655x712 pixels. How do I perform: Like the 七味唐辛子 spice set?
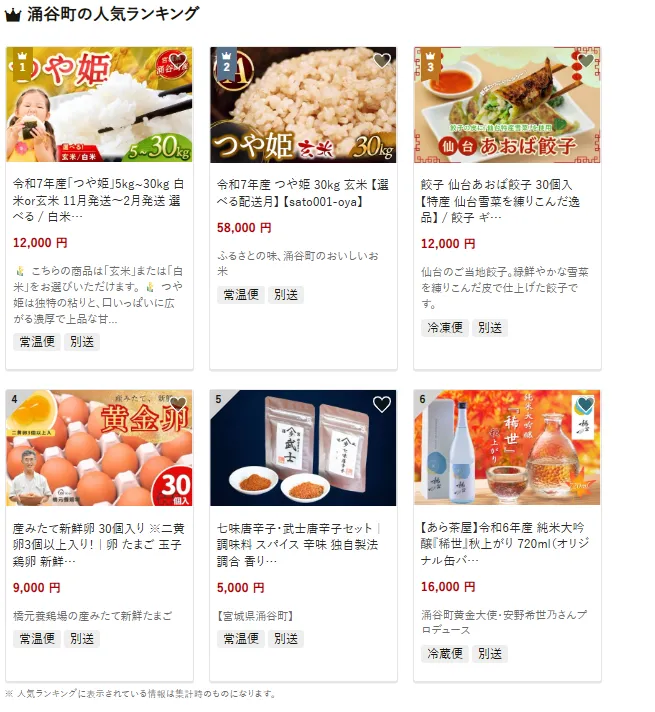pos(381,405)
